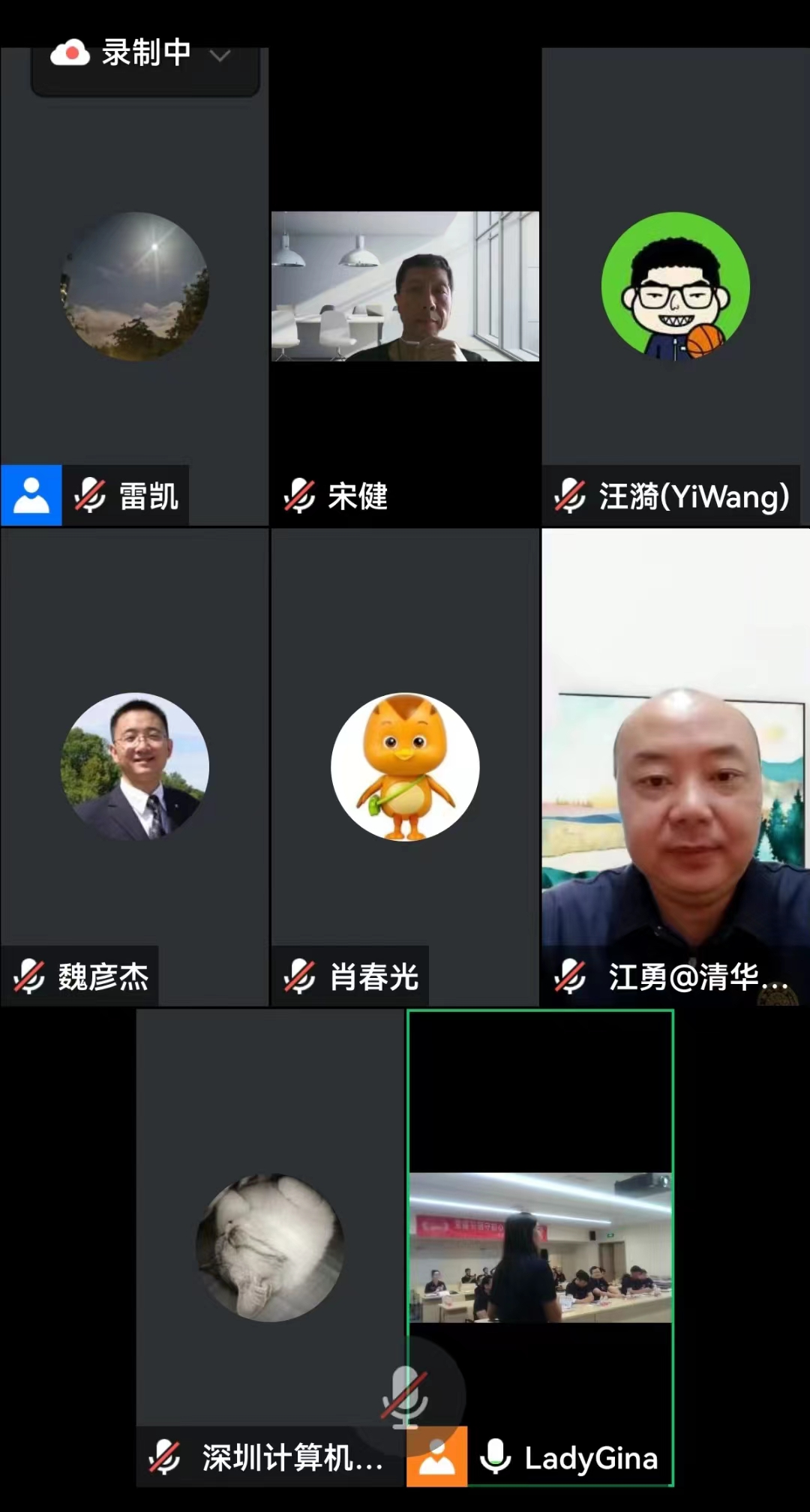Click 魏彦杰's suit portrait avatar
This screenshot has height=1512, width=810.
click(x=135, y=765)
